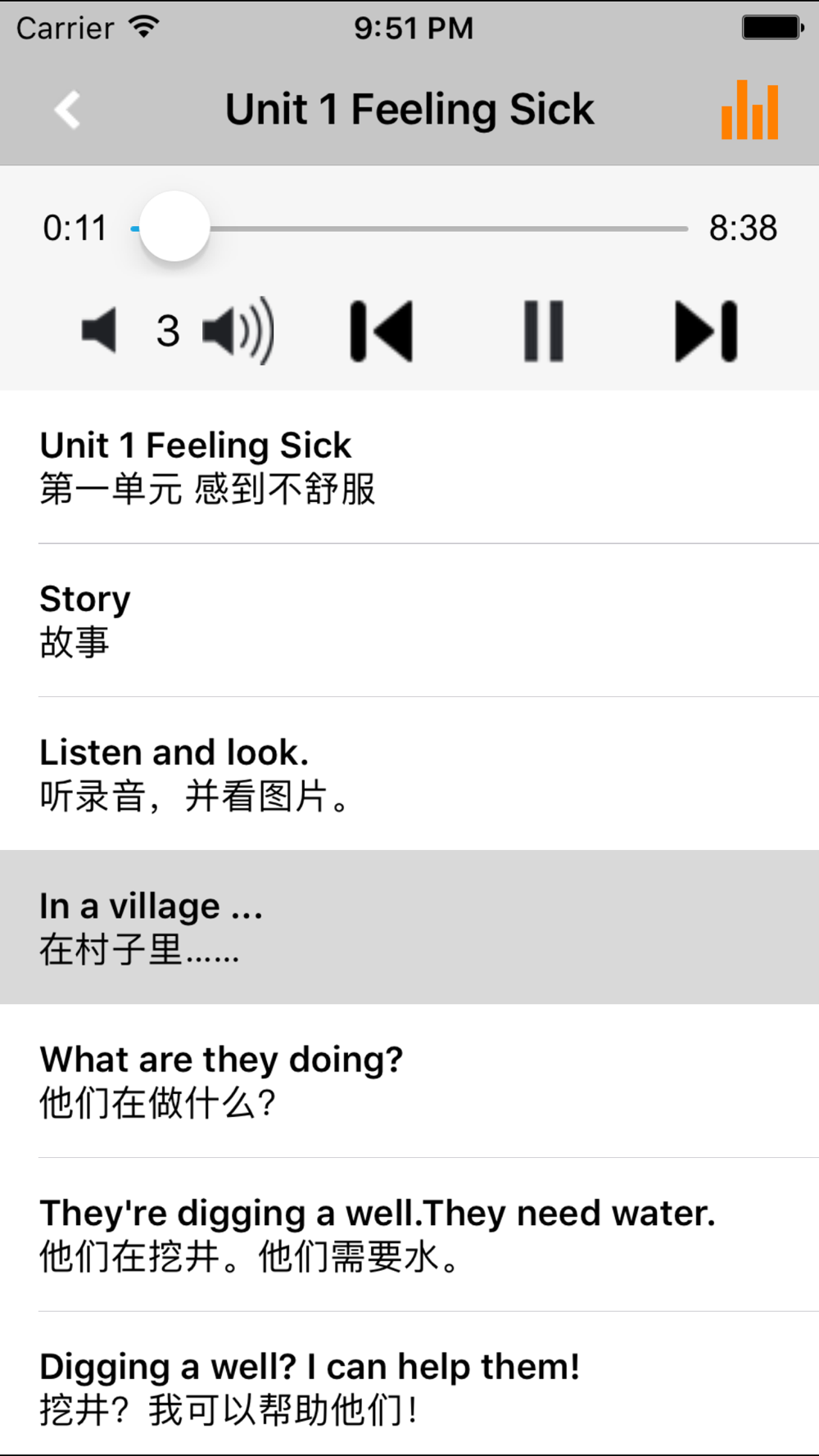Screen dimensions: 819x1456
Task: Select the "Story" row
Action: coord(409,620)
